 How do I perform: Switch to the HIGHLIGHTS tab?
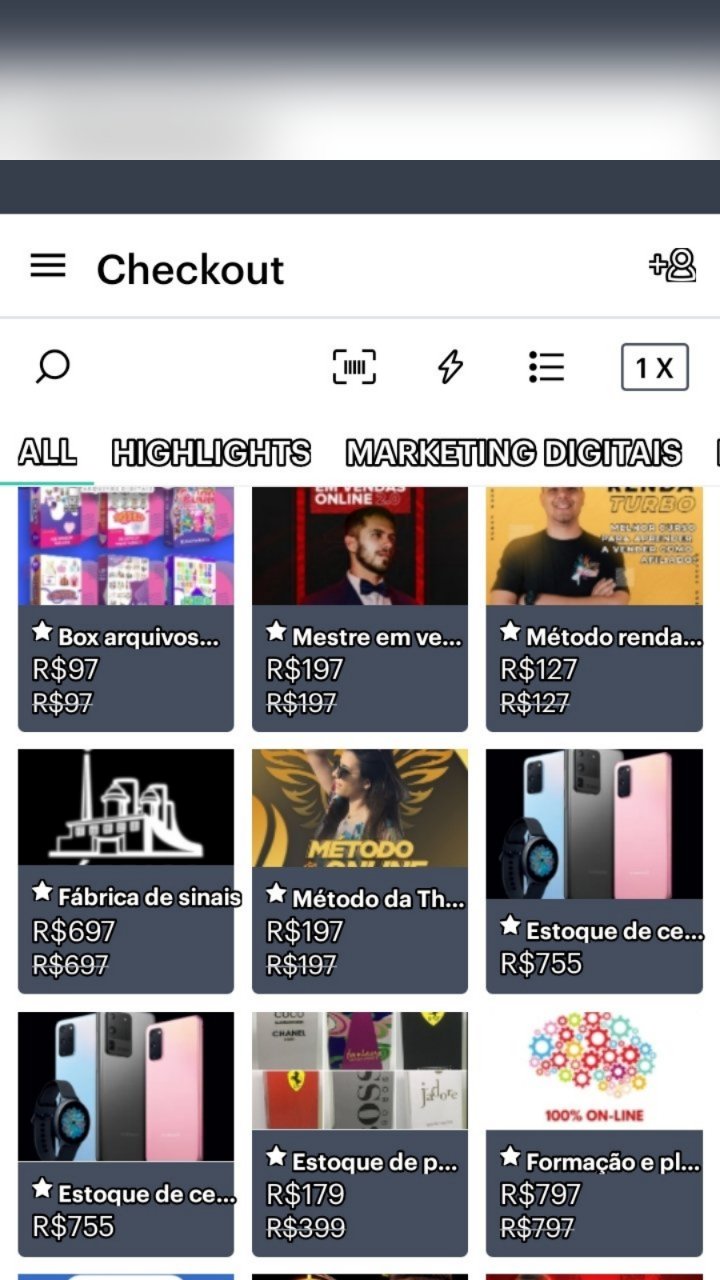pyautogui.click(x=210, y=453)
